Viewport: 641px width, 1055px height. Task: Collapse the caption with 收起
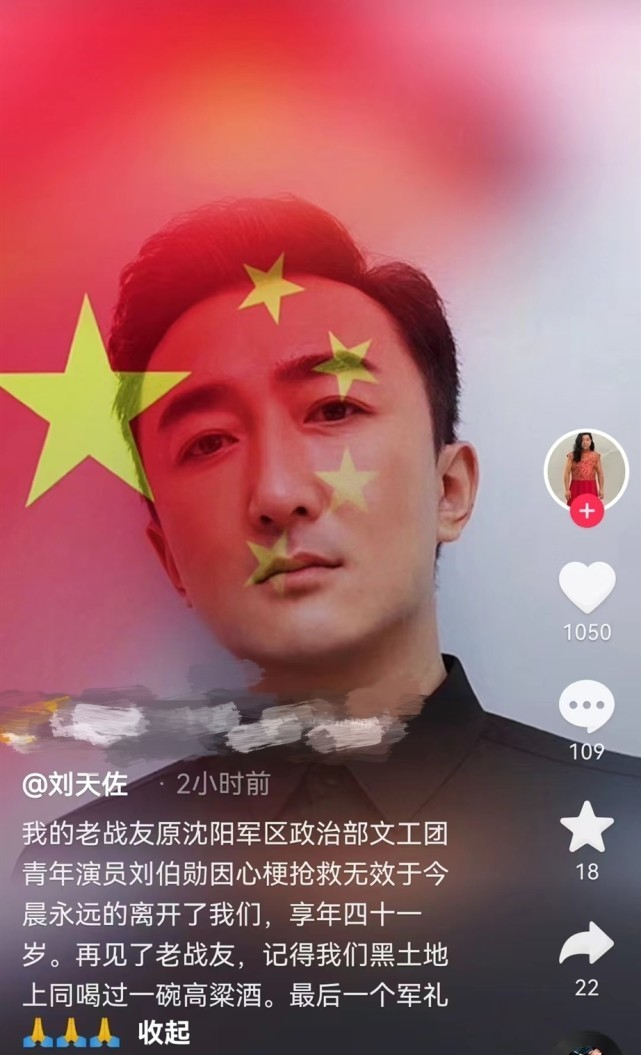coord(164,1031)
